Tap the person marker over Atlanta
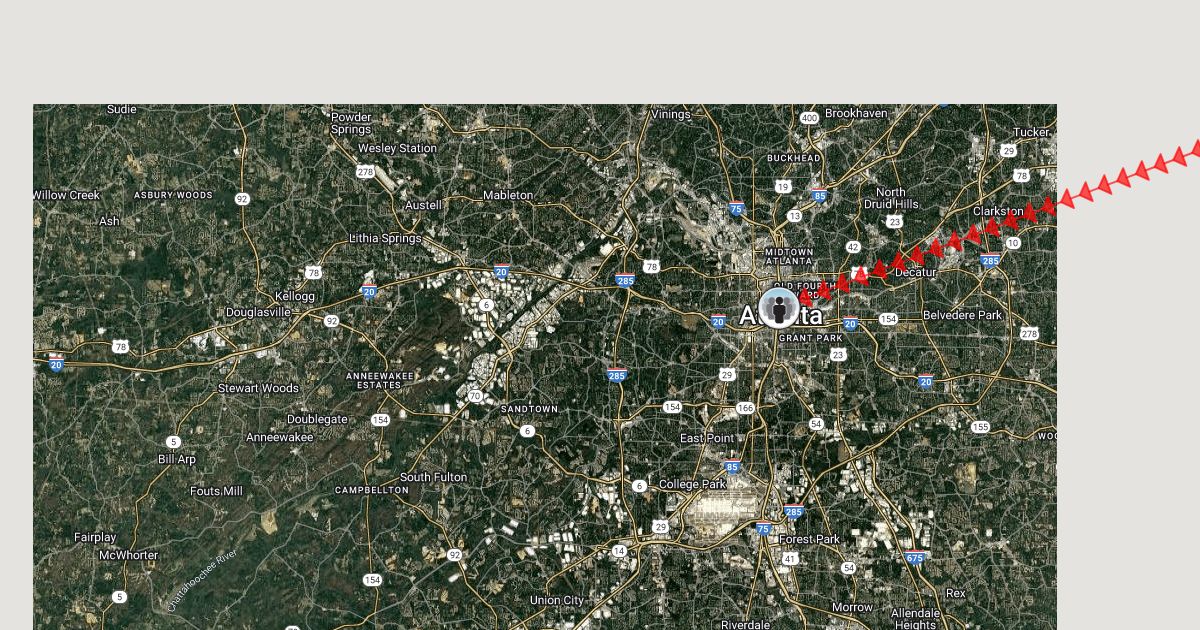 (779, 308)
